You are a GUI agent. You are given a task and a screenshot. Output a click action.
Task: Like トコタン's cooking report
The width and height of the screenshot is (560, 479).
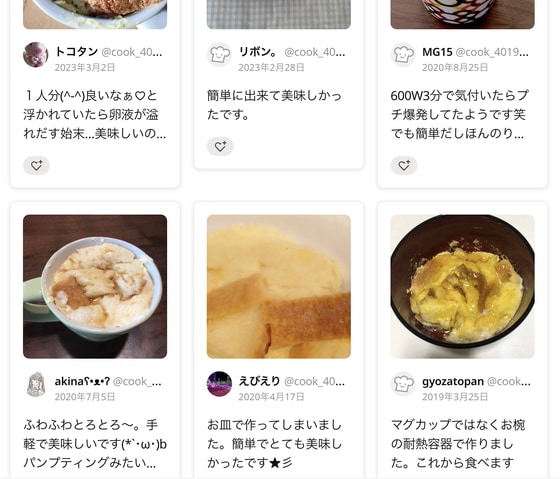(36, 165)
